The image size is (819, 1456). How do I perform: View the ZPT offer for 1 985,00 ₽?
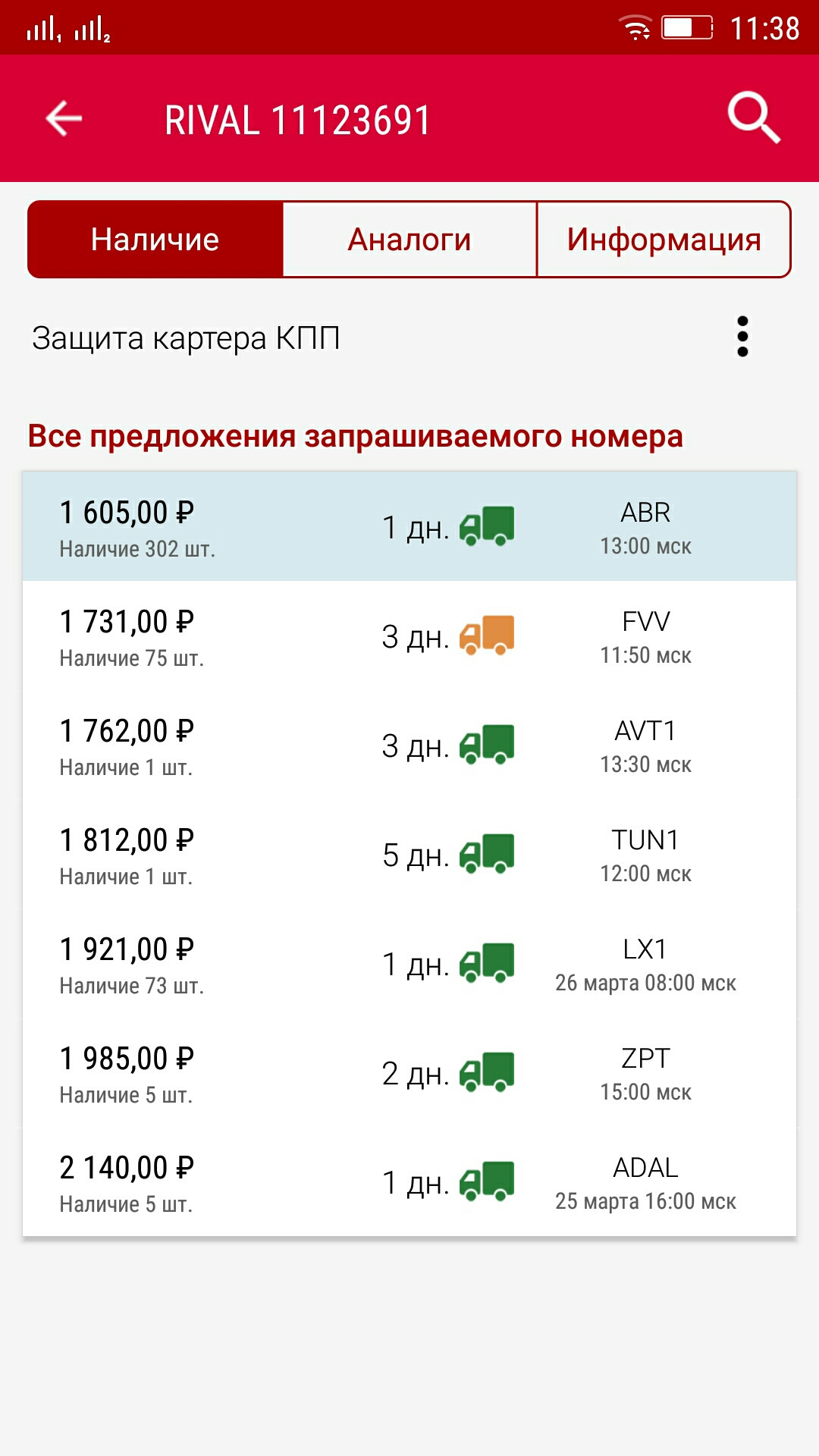click(x=409, y=1073)
